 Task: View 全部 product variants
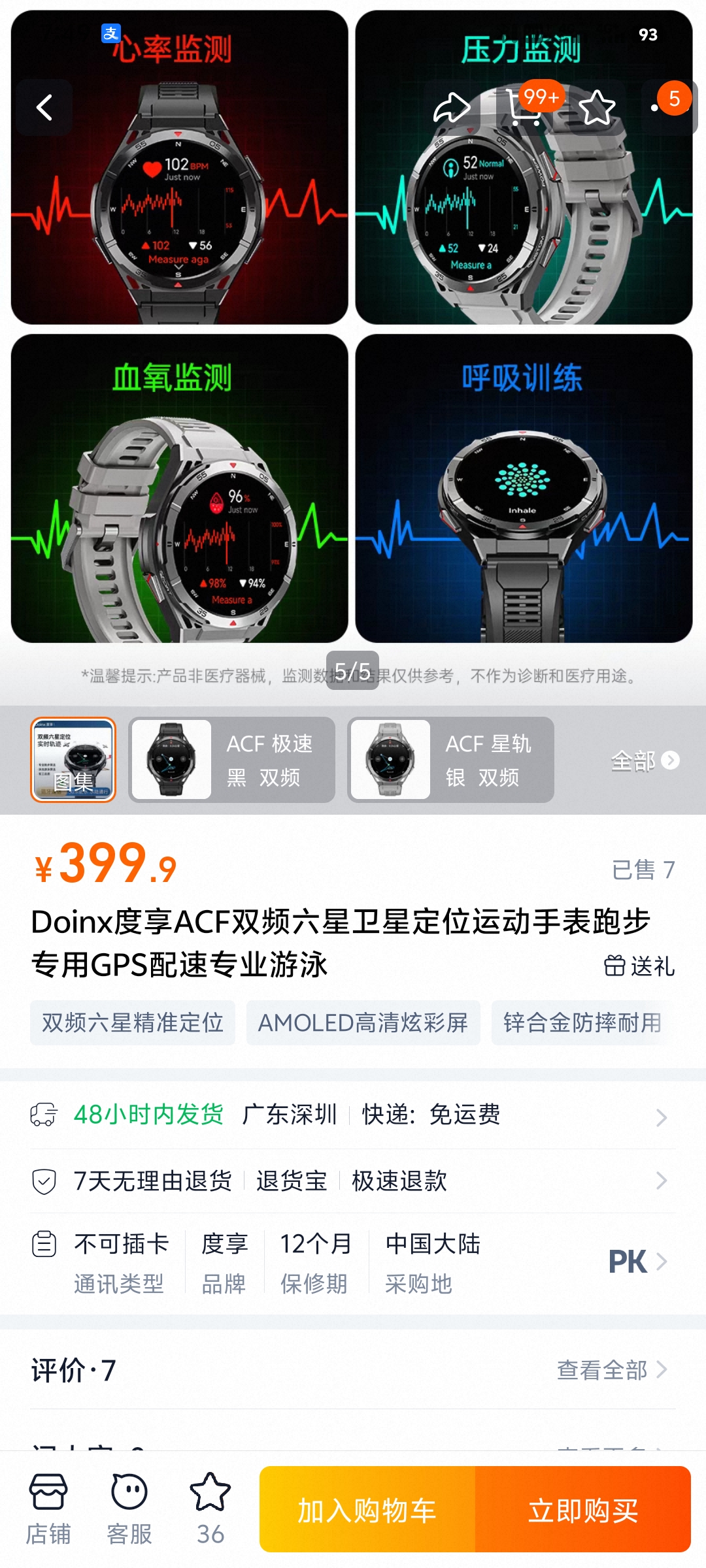coord(645,760)
